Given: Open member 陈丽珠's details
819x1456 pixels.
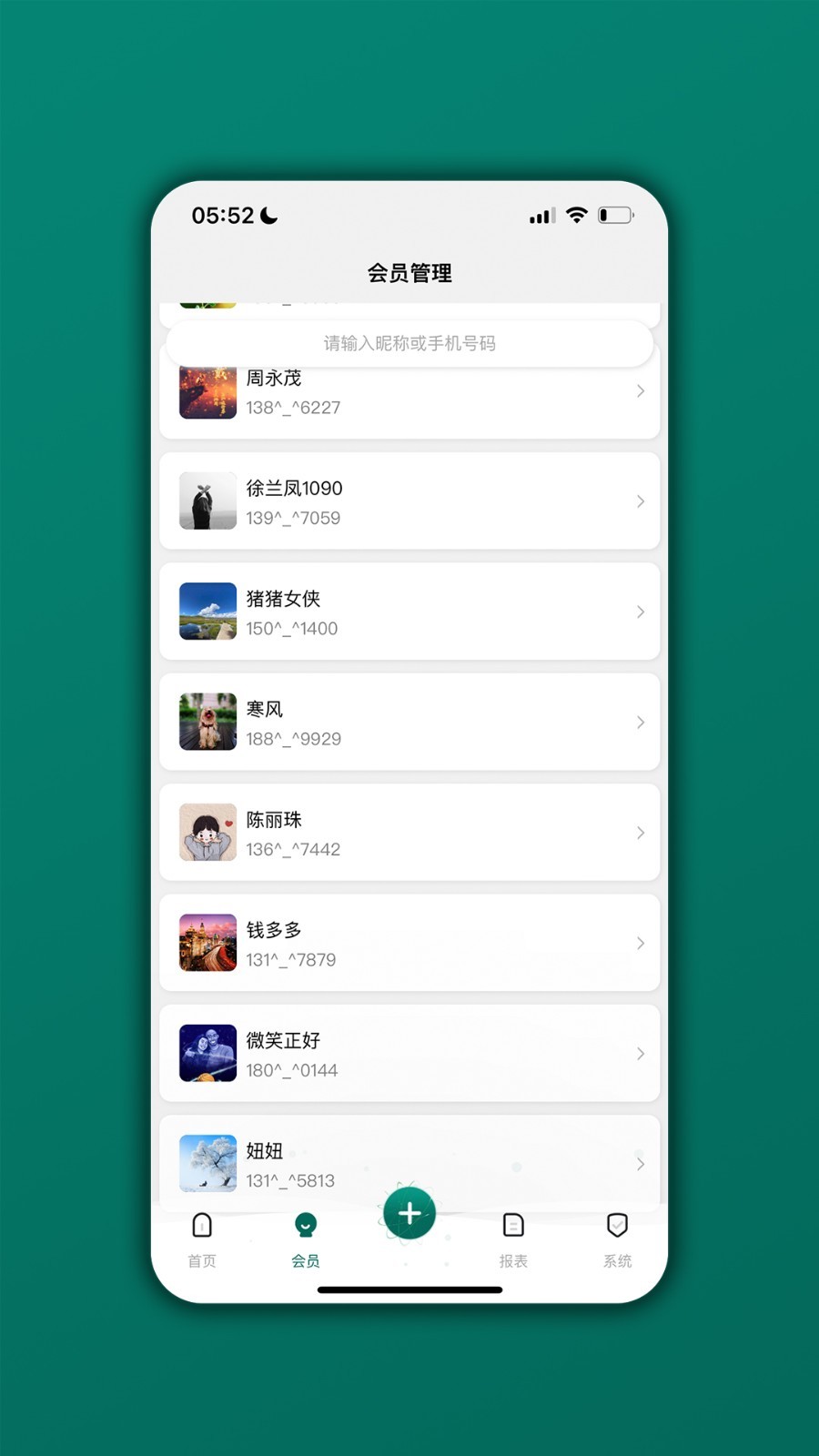Looking at the screenshot, I should tap(409, 833).
